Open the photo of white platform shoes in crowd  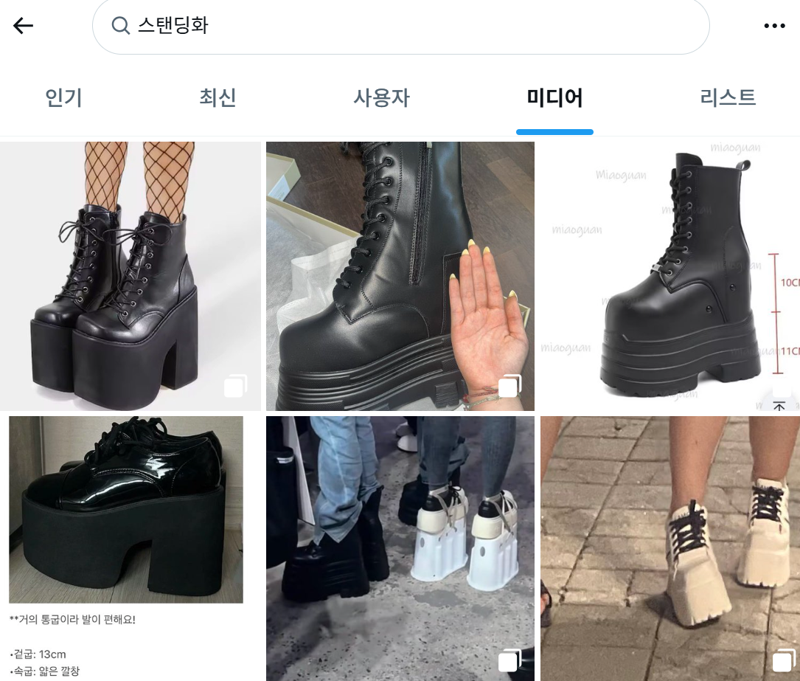click(x=399, y=547)
